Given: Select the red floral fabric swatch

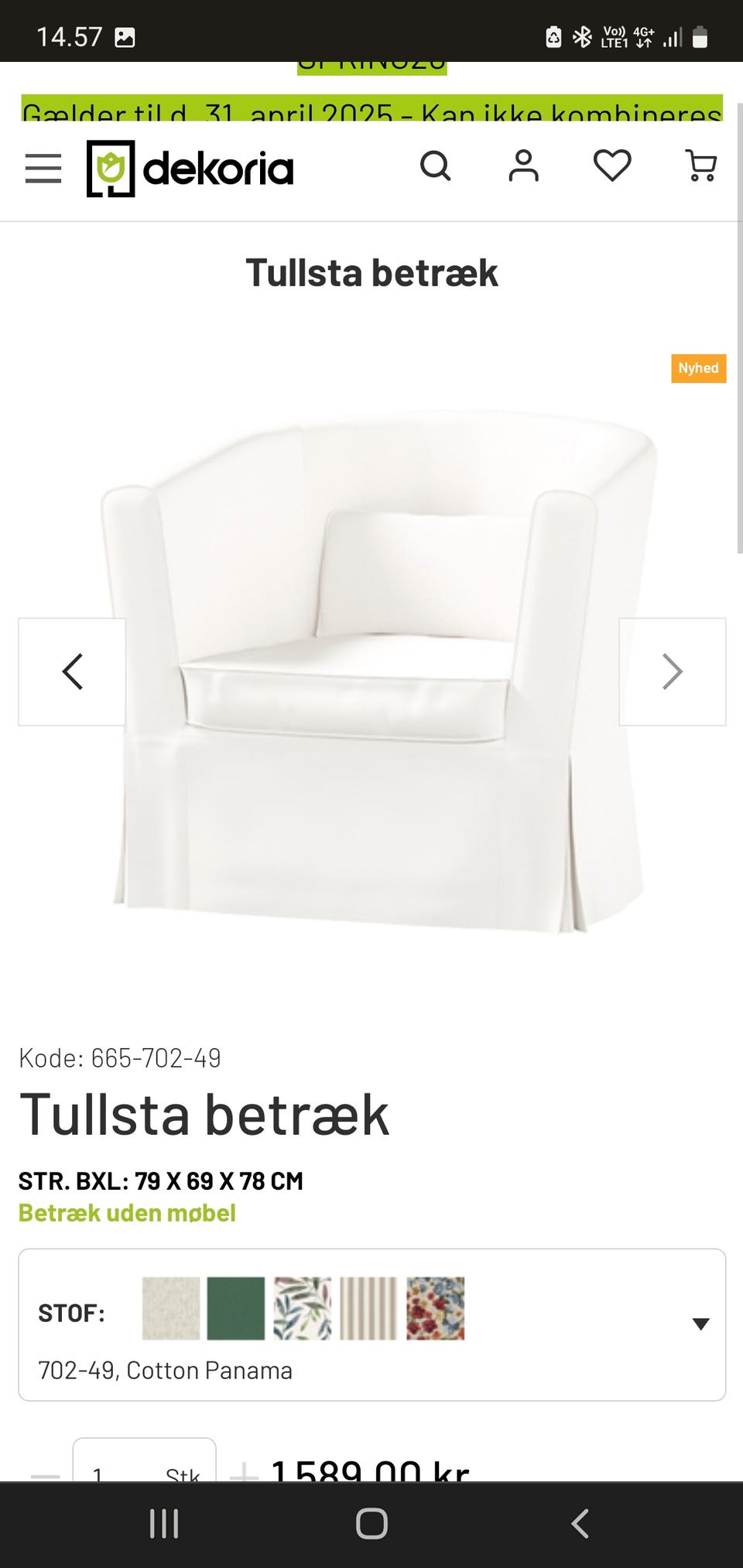Looking at the screenshot, I should coord(436,1308).
